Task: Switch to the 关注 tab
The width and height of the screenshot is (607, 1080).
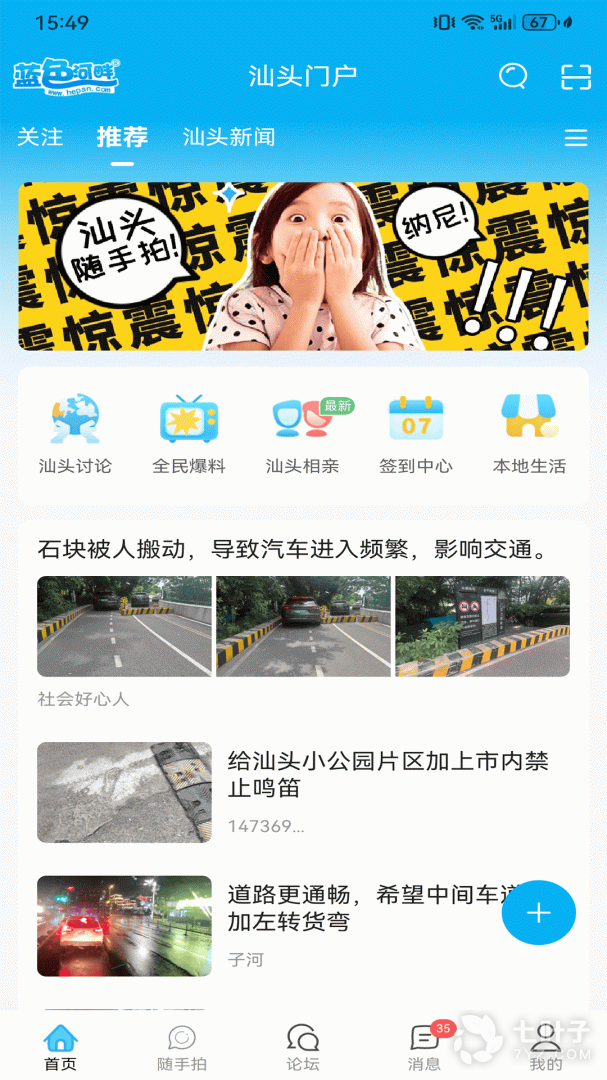Action: (x=40, y=137)
